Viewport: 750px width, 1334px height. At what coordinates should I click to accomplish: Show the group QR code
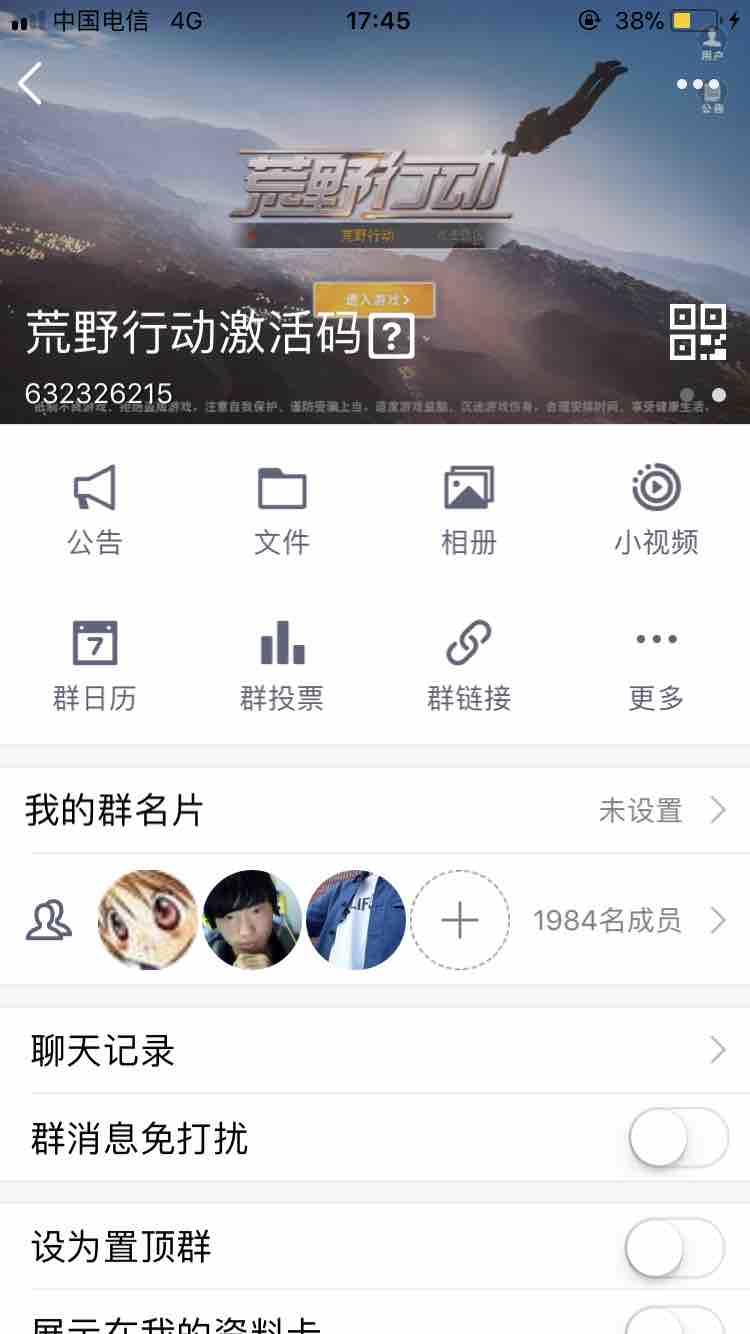pyautogui.click(x=697, y=332)
